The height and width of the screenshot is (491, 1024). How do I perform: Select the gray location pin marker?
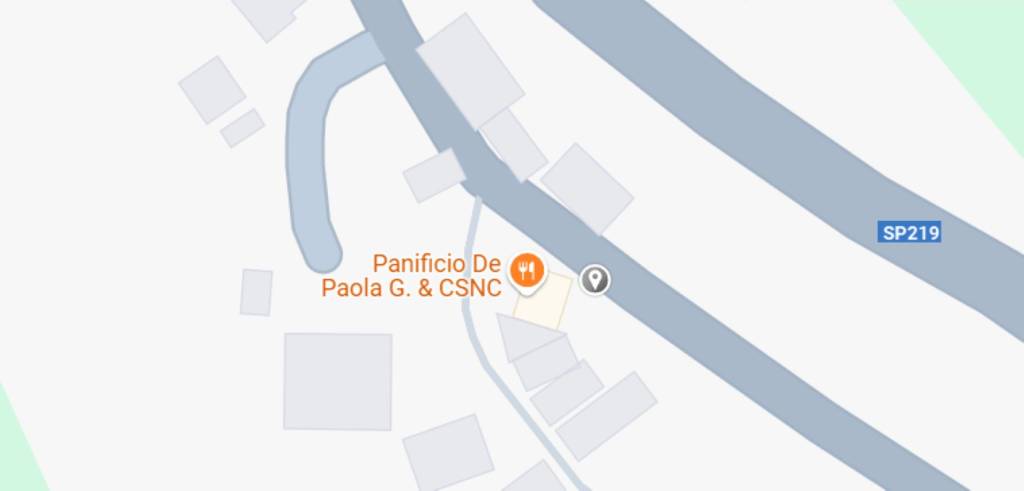(596, 279)
